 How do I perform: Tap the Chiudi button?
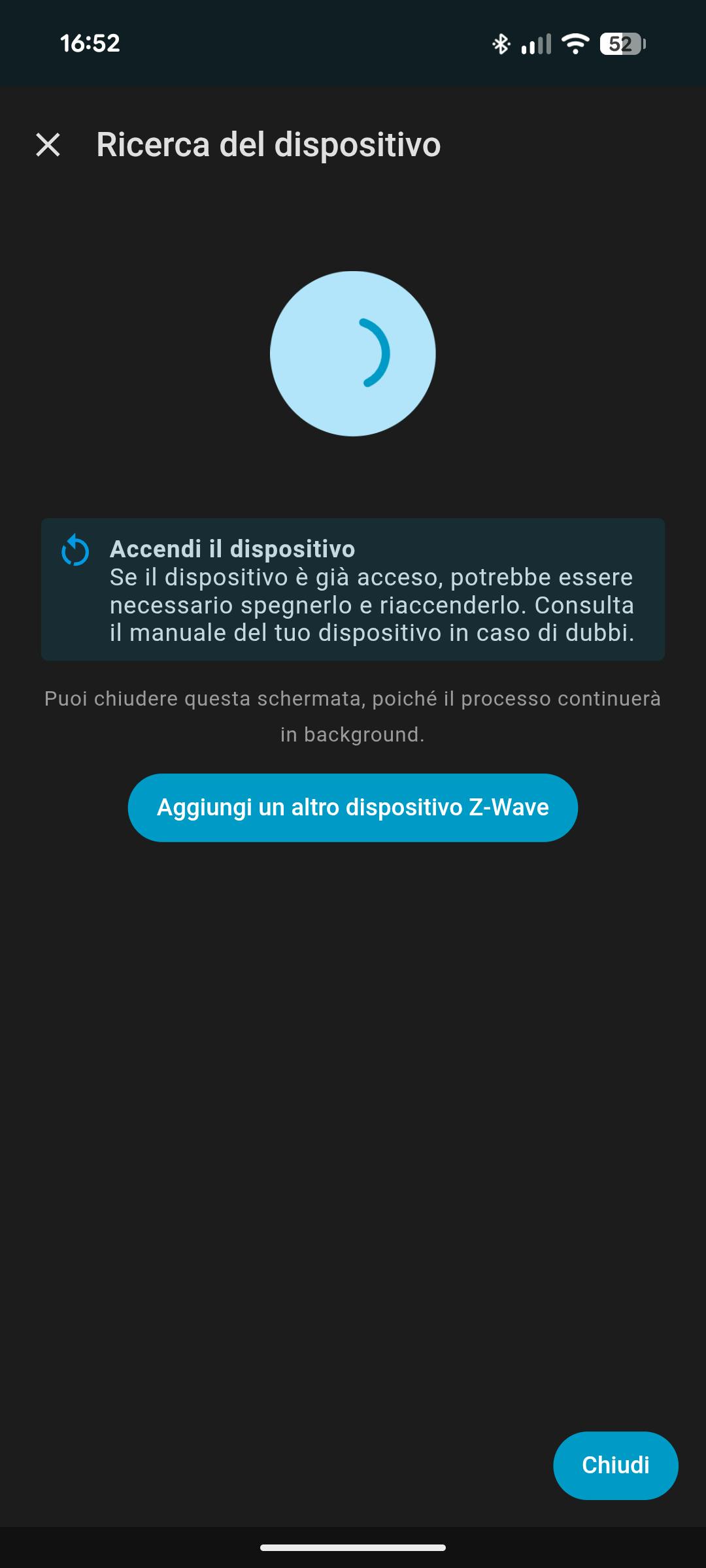click(x=615, y=1465)
